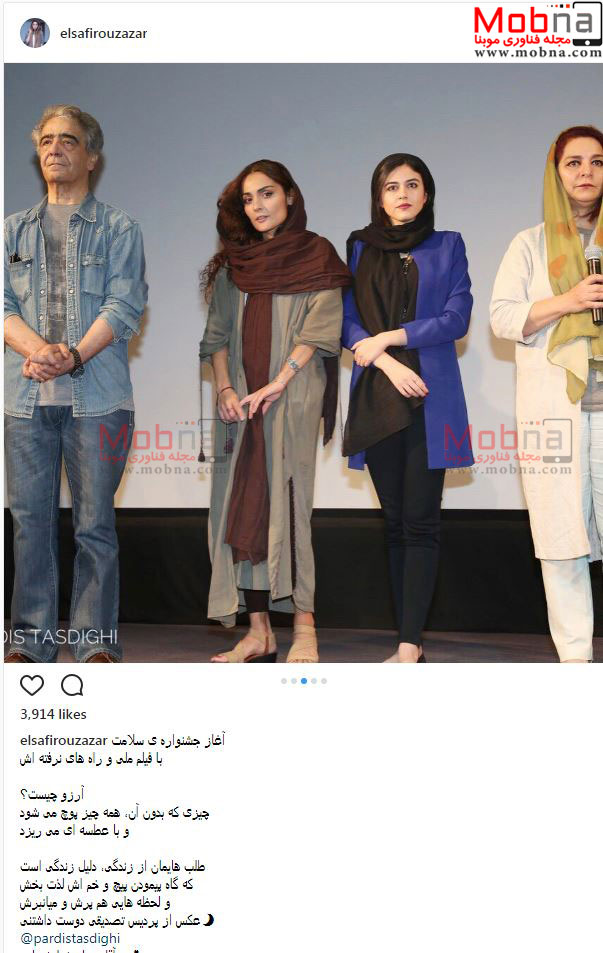
Task: Tap the carousel page indicator dots
Action: pyautogui.click(x=303, y=681)
